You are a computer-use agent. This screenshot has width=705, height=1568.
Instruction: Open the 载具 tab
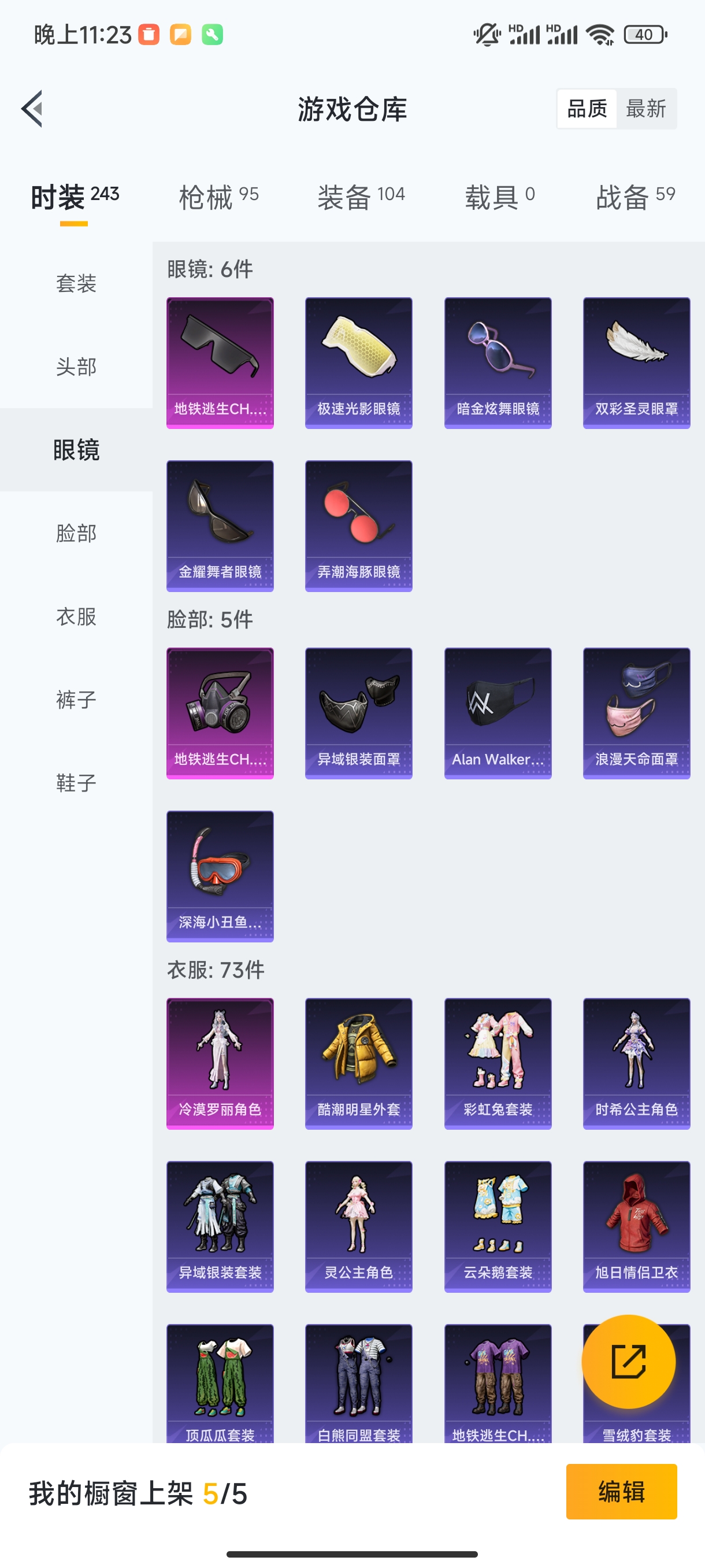[x=499, y=197]
